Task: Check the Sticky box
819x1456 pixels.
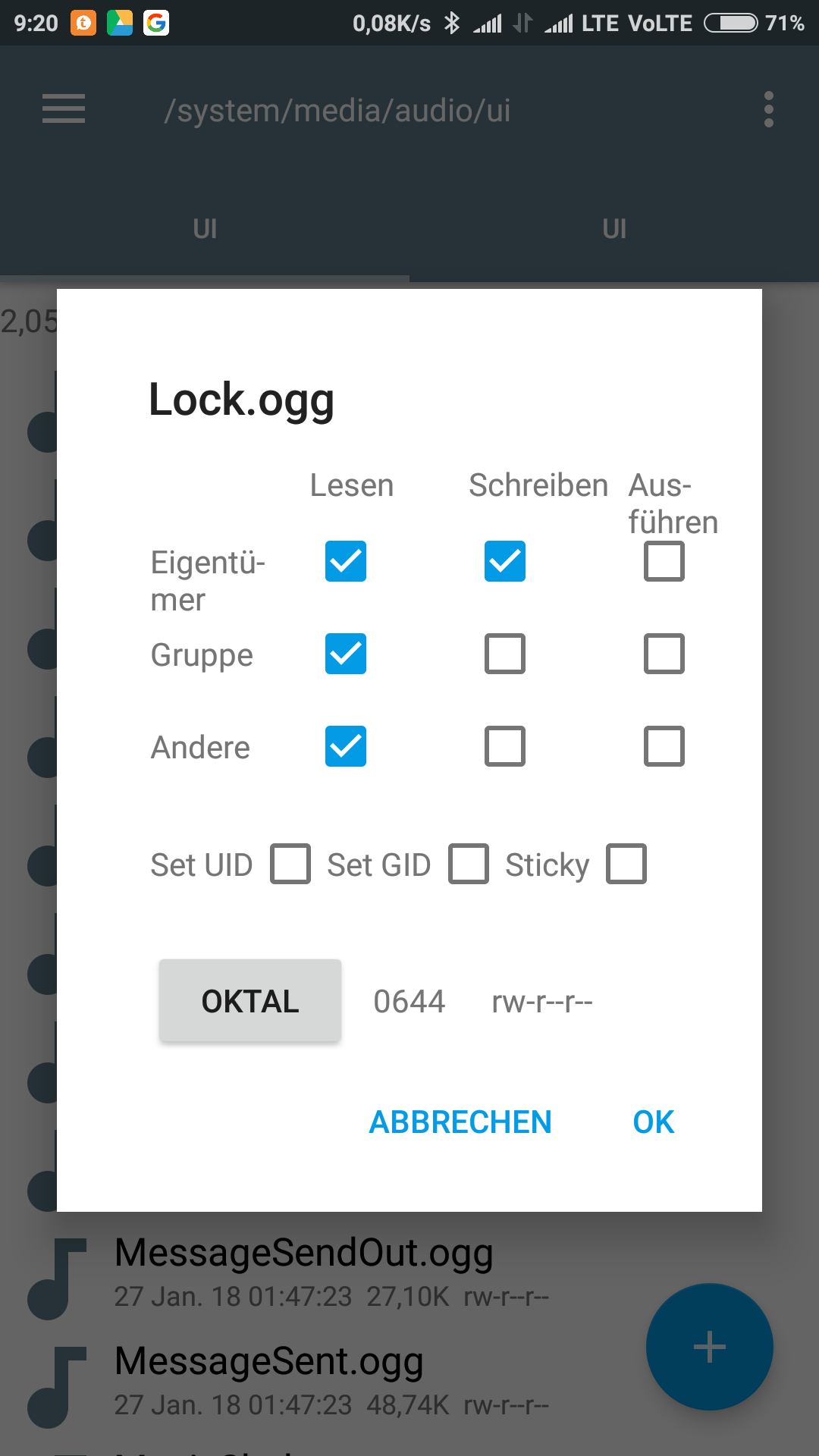Action: (626, 864)
